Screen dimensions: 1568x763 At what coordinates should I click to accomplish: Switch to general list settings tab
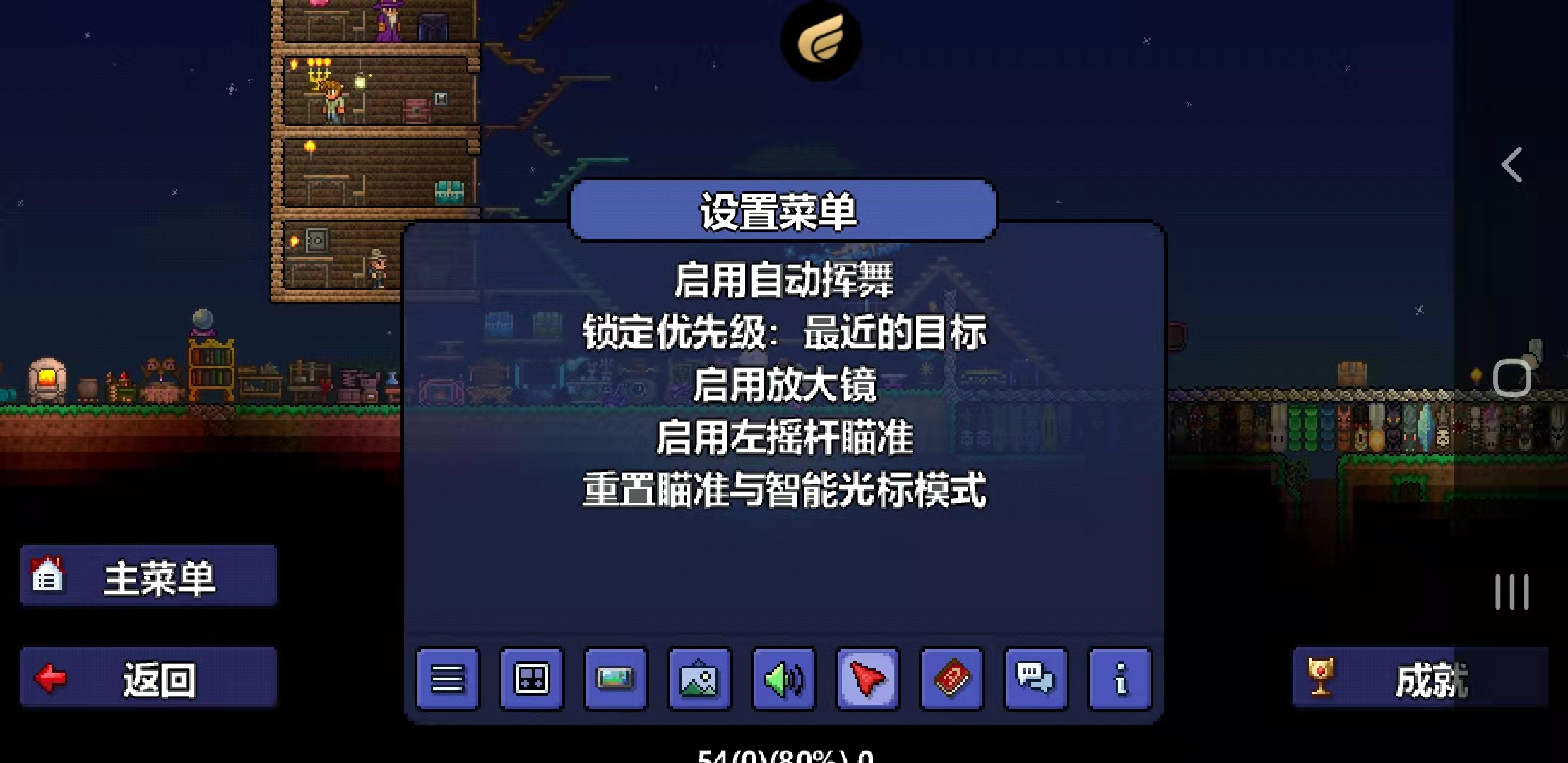[448, 679]
